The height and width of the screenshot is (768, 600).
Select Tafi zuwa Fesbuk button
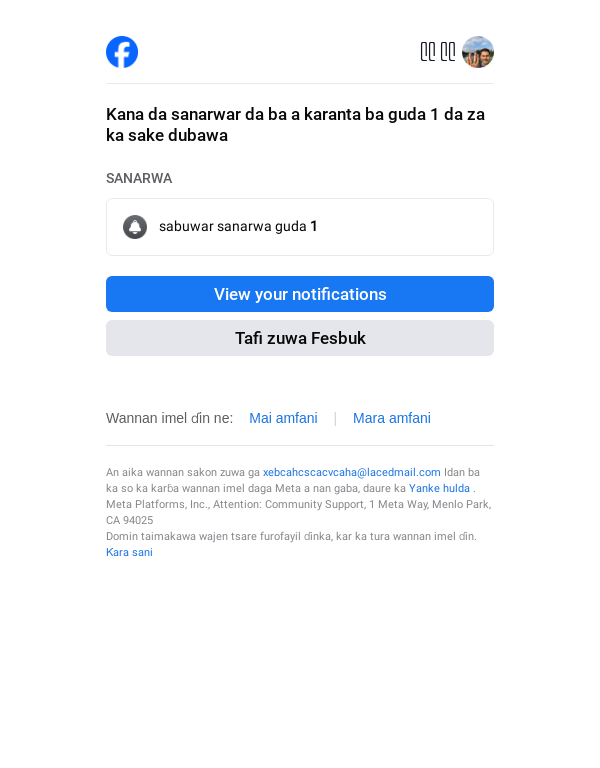click(300, 338)
